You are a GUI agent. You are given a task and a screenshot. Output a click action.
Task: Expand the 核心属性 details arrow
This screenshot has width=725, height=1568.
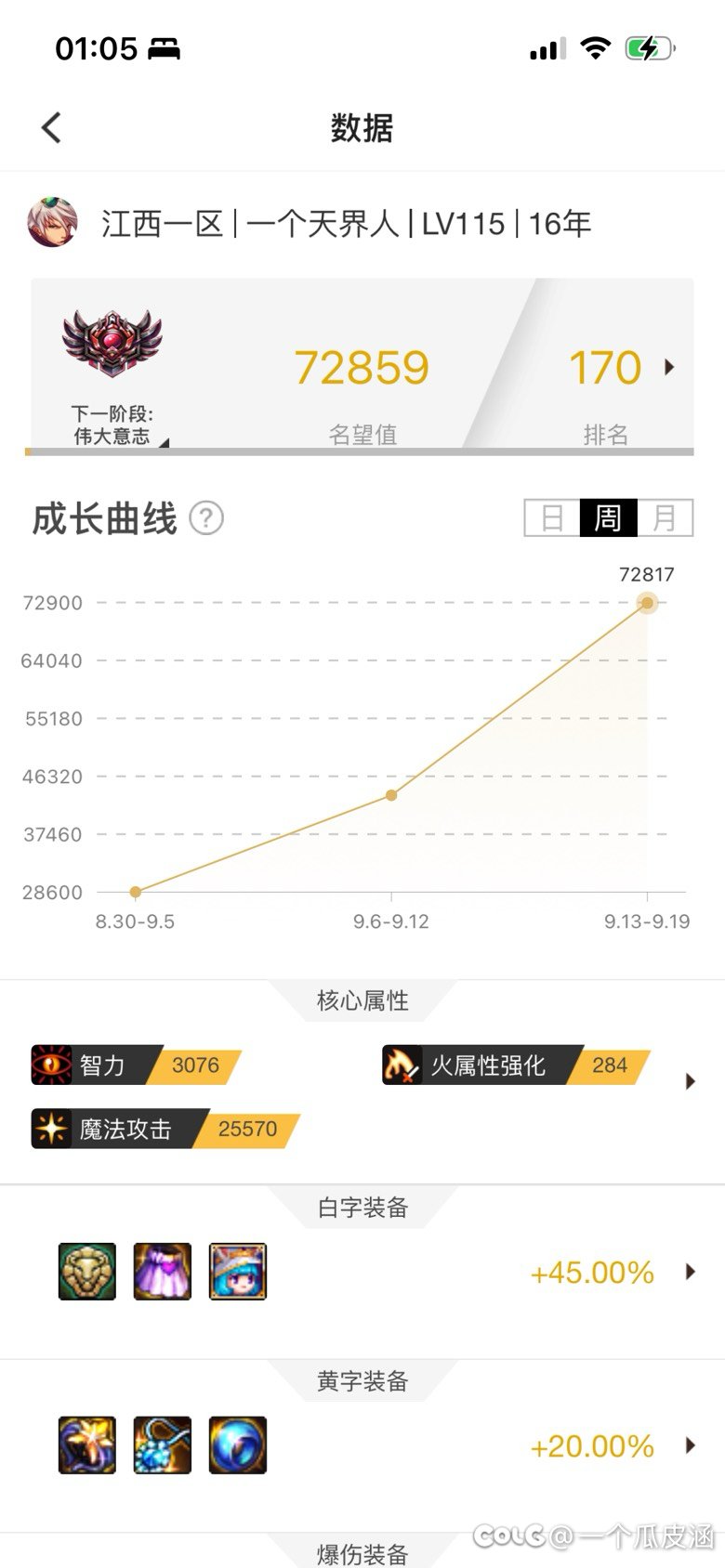click(x=690, y=1081)
